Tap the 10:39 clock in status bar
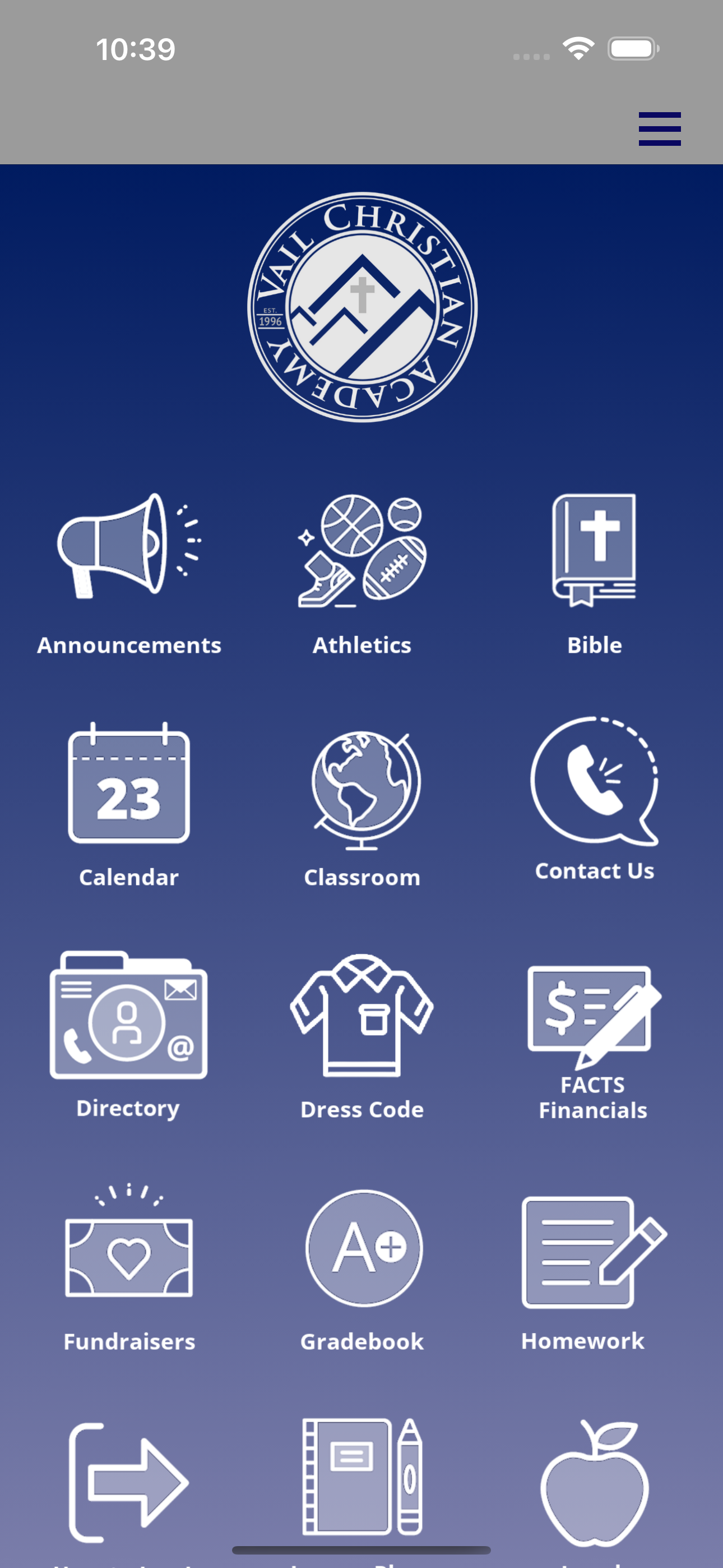 (135, 50)
